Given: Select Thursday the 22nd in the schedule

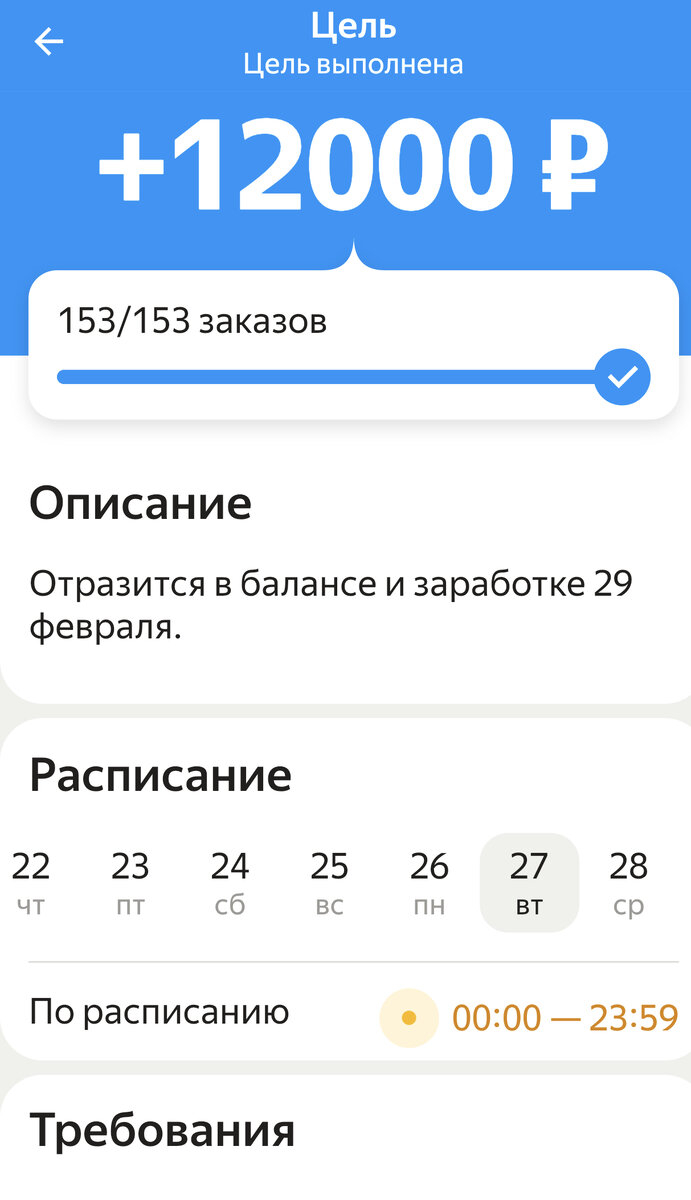Looking at the screenshot, I should point(31,883).
